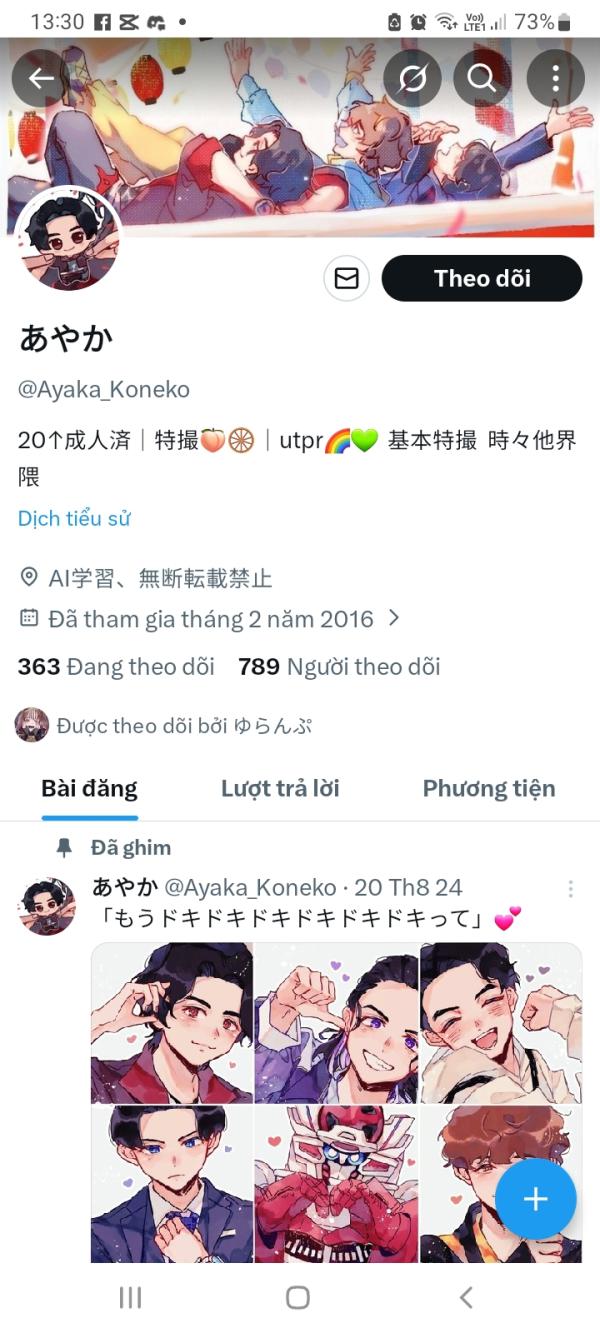The width and height of the screenshot is (600, 1333).
Task: Open the profile avatar picture
Action: pos(68,240)
